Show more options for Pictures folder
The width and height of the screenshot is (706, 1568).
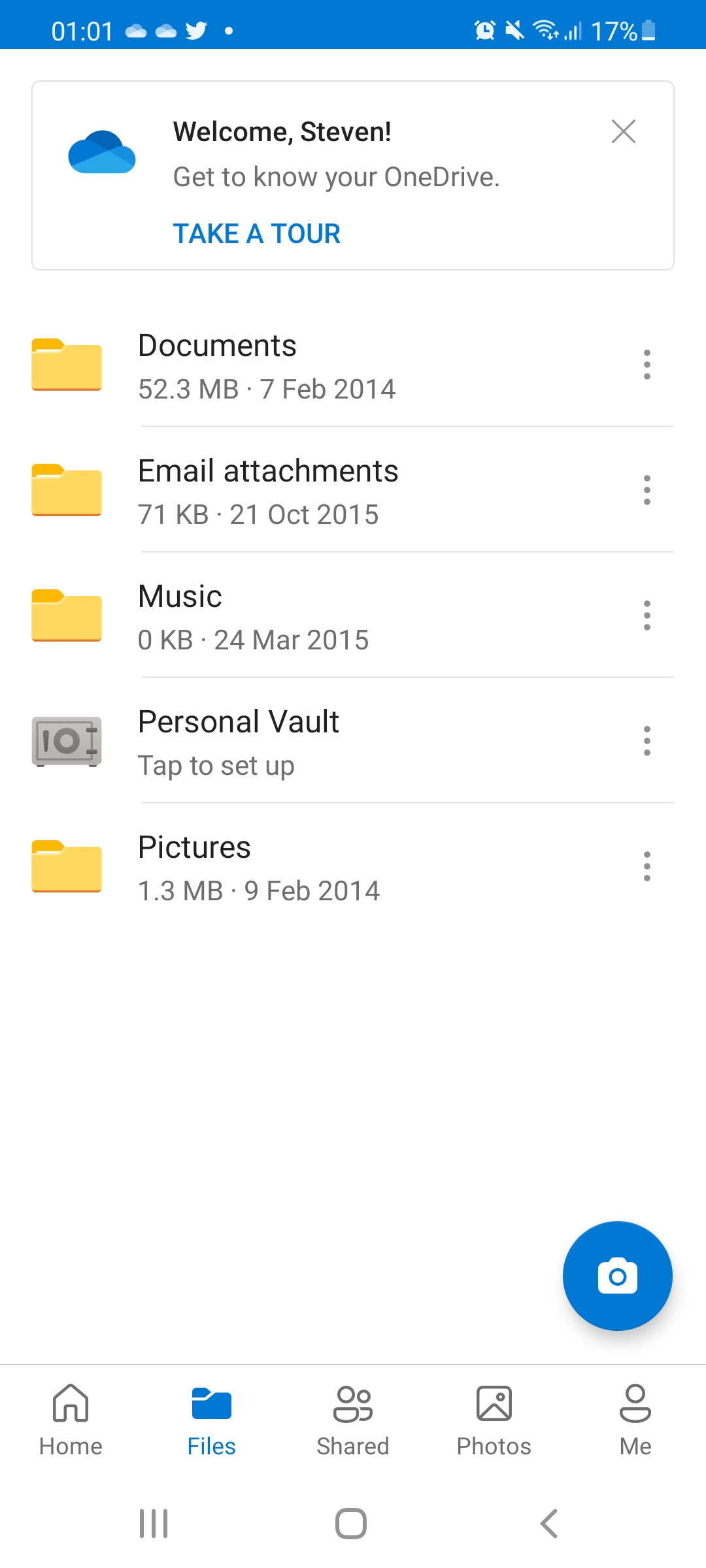[x=647, y=866]
